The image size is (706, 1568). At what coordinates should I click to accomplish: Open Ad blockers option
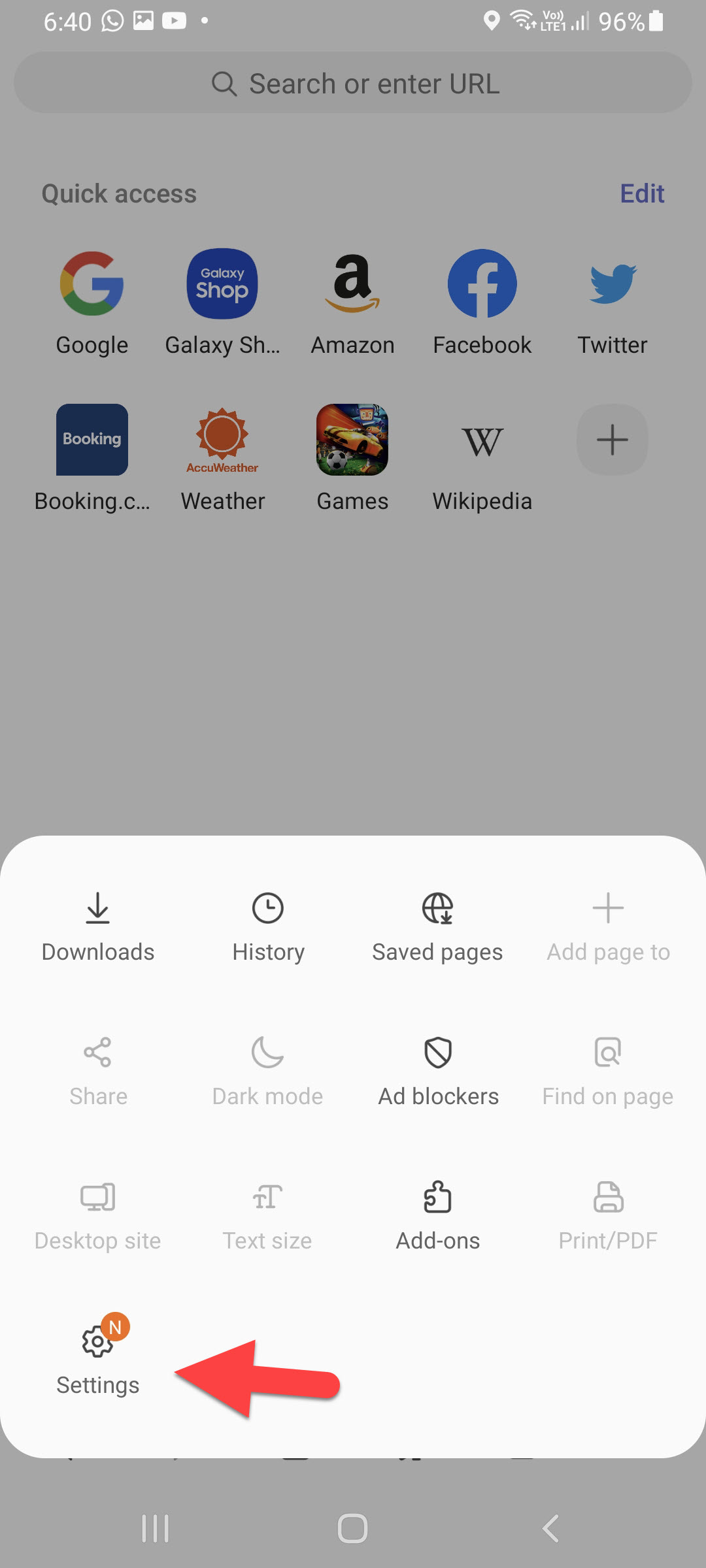[438, 1070]
